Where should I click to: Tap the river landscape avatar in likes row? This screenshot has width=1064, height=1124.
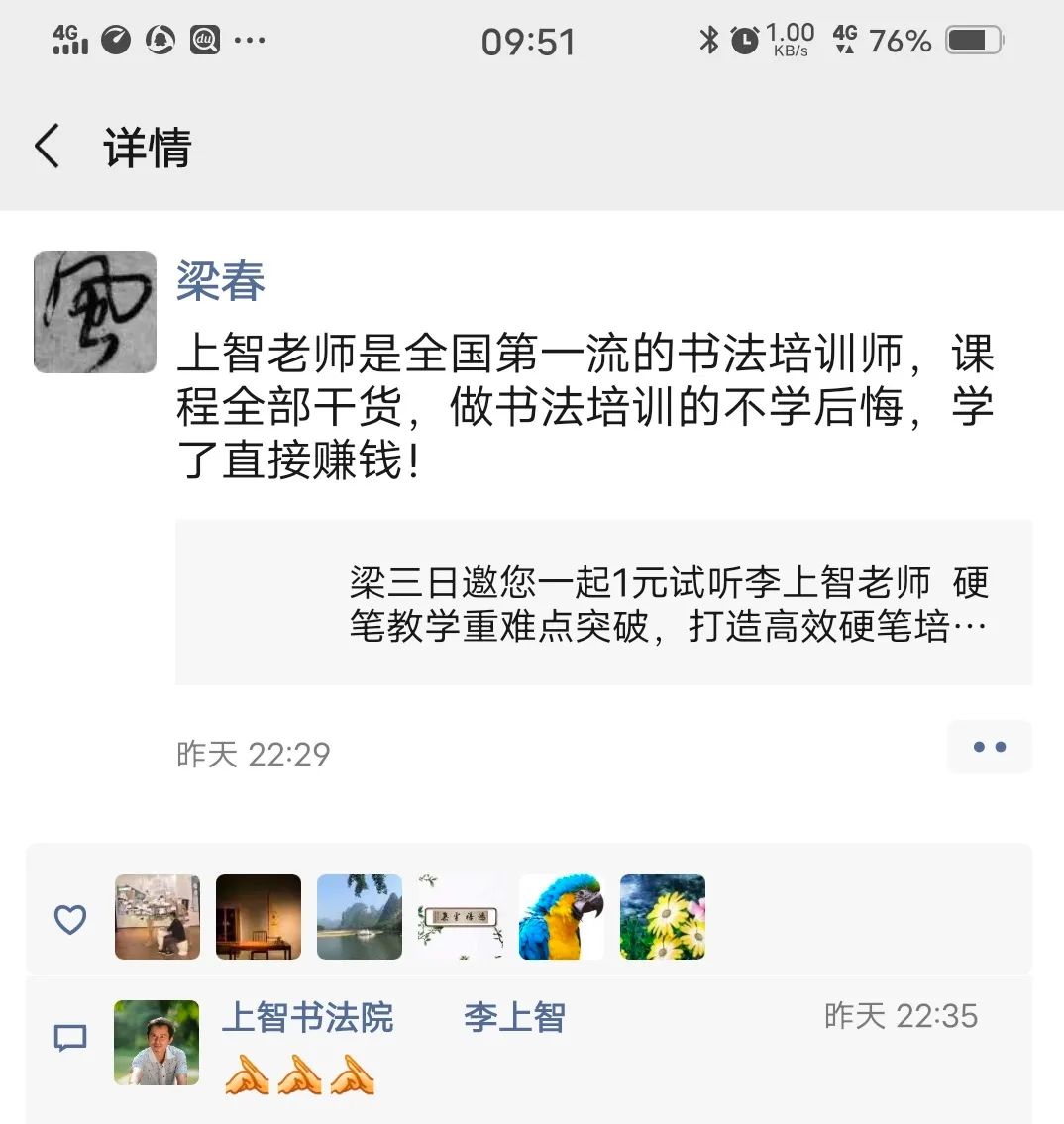[359, 918]
